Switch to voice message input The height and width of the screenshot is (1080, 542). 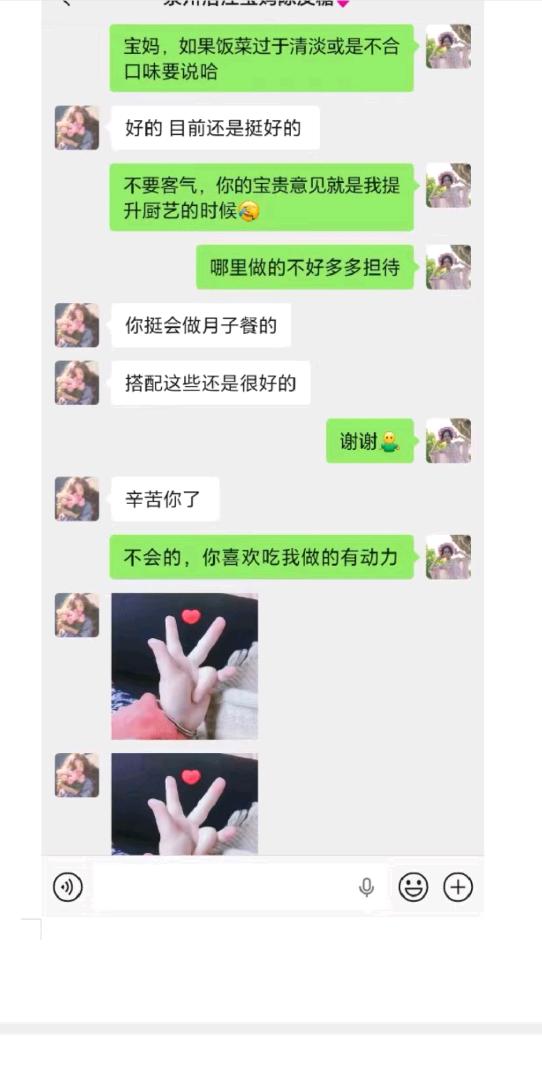click(67, 886)
